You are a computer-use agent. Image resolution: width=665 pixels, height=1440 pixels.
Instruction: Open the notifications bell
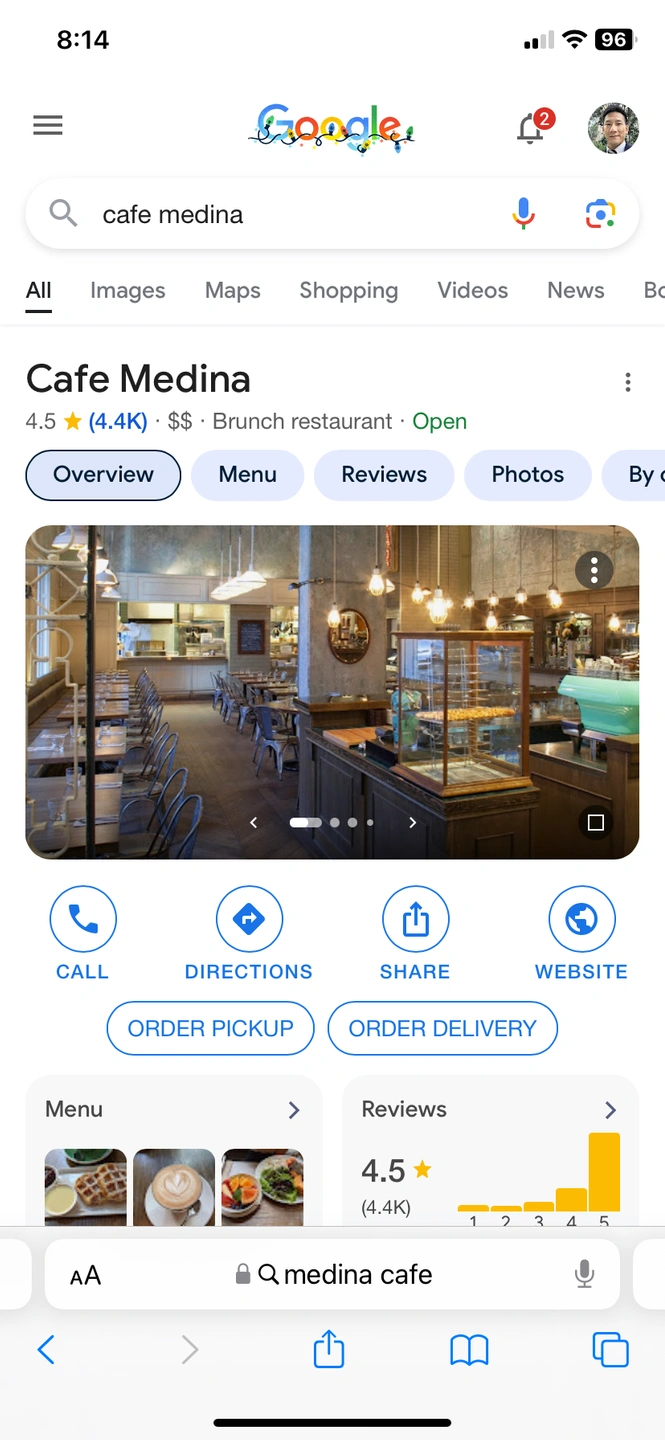[531, 128]
